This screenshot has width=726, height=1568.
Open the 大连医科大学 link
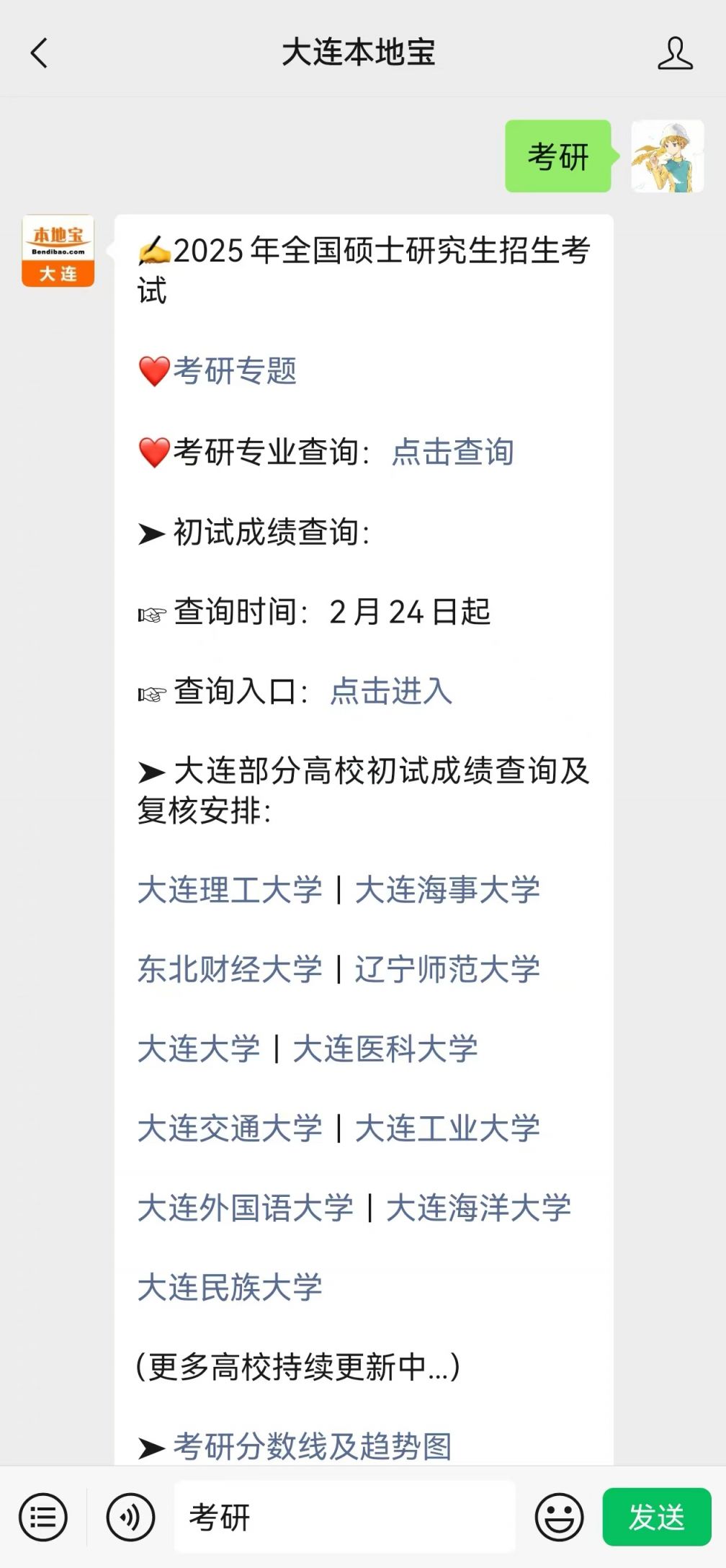385,1048
